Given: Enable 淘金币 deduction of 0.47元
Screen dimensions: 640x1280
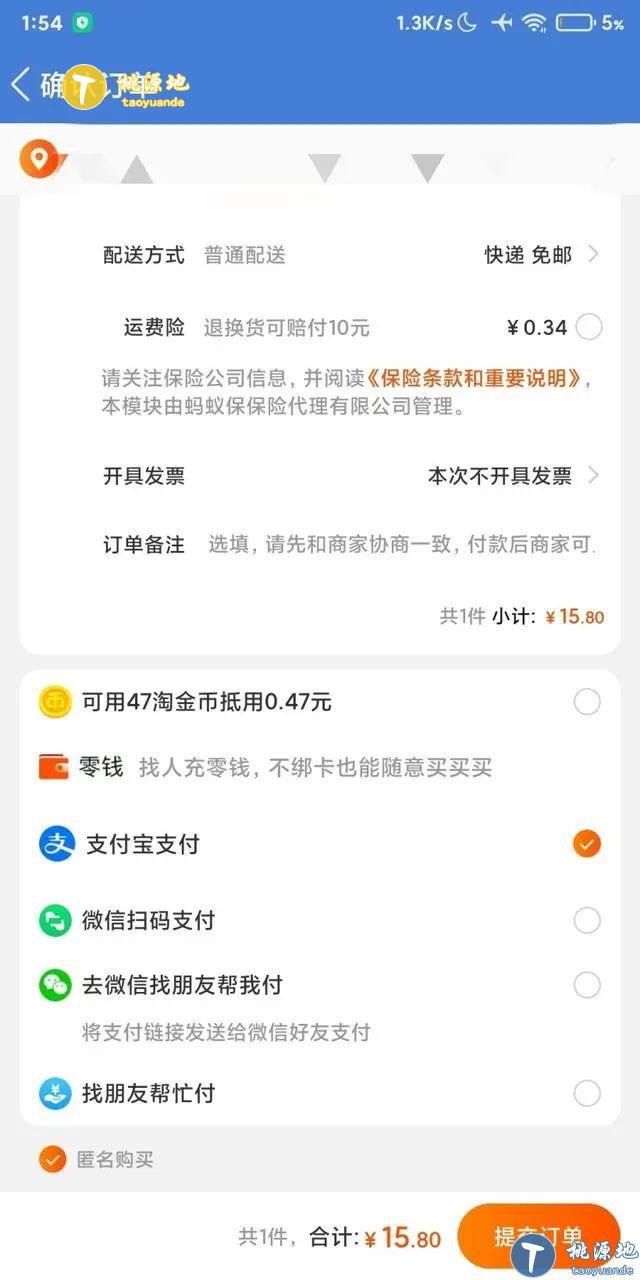Looking at the screenshot, I should pyautogui.click(x=587, y=702).
